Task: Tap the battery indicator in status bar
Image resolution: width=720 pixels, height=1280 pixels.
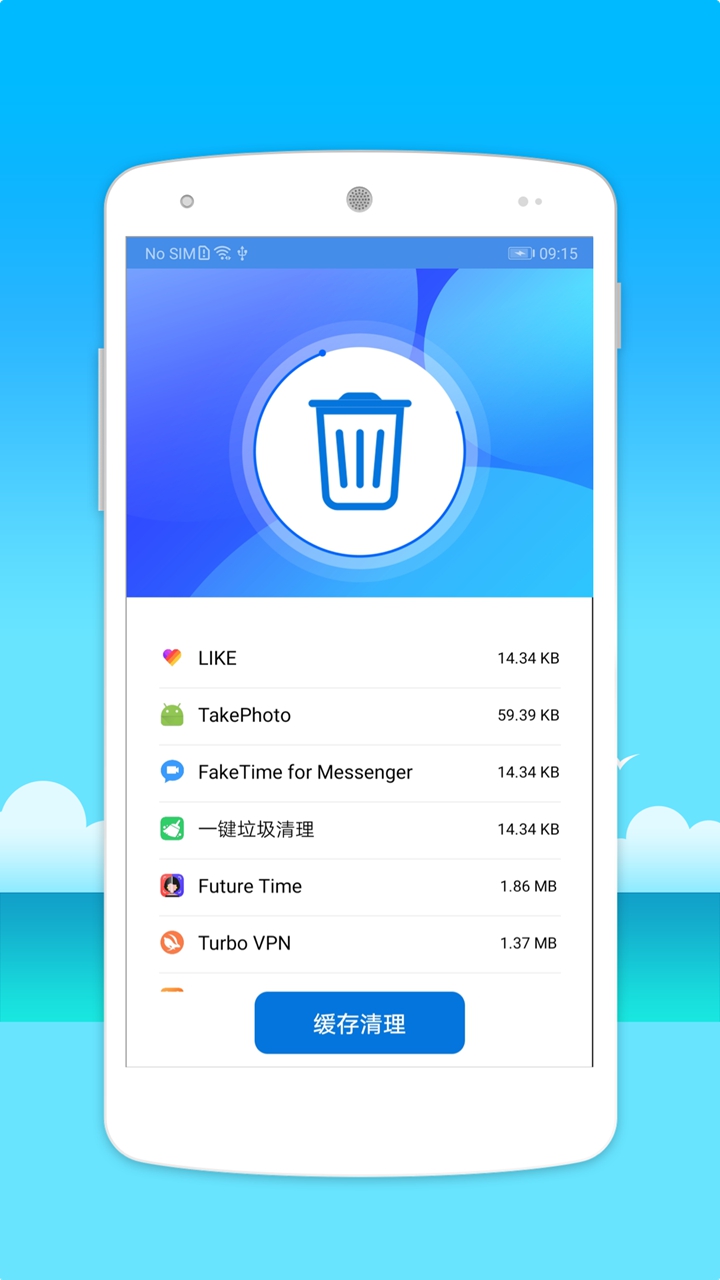Action: tap(520, 254)
